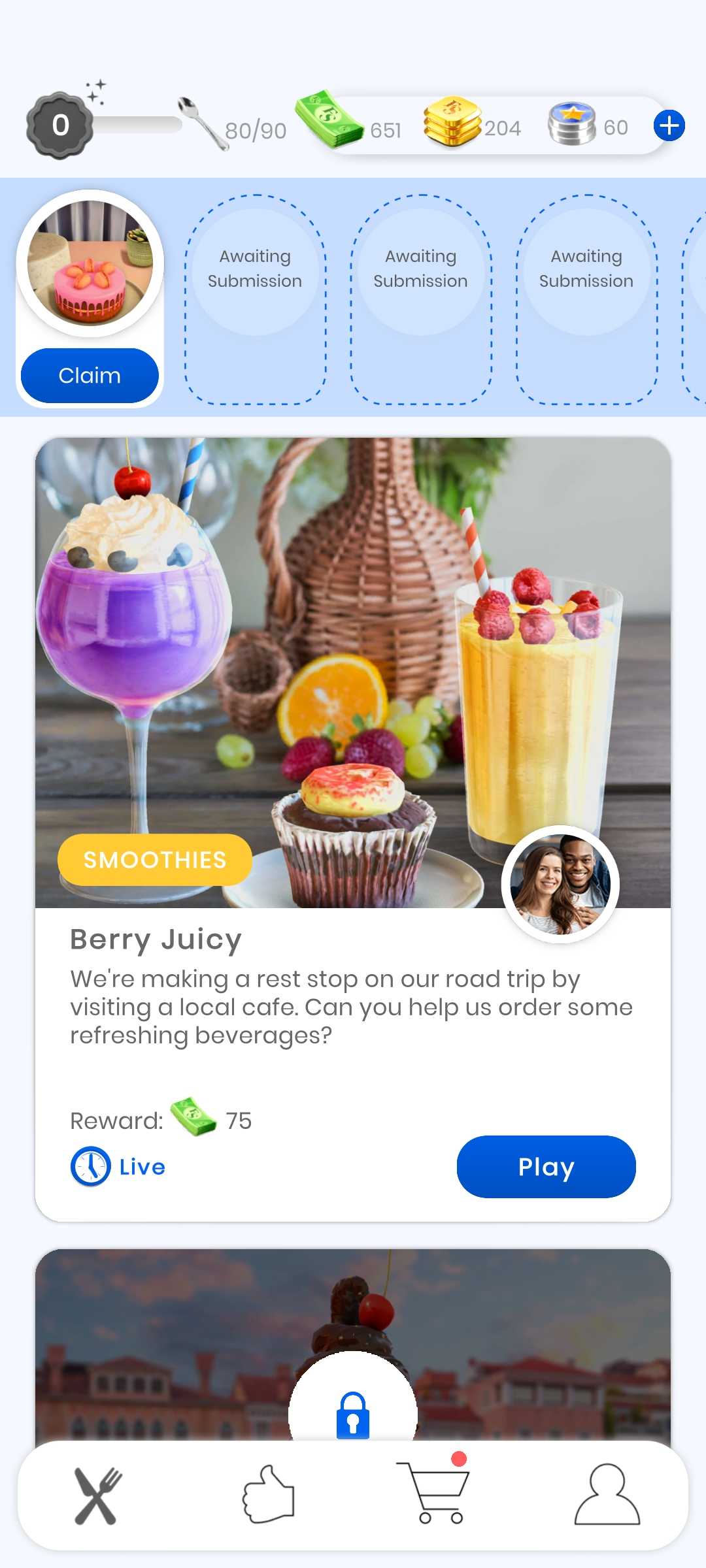
Task: Switch to the thumbs up voting tab
Action: pyautogui.click(x=268, y=1495)
